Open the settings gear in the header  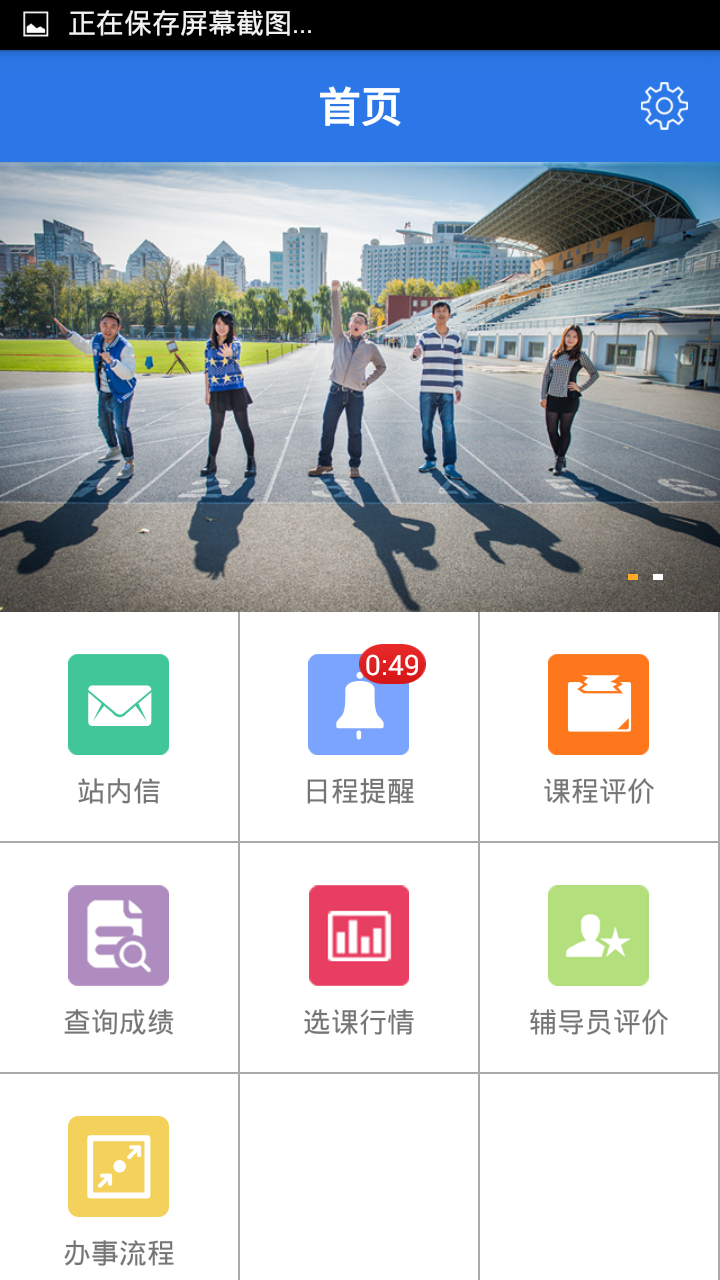pos(663,103)
